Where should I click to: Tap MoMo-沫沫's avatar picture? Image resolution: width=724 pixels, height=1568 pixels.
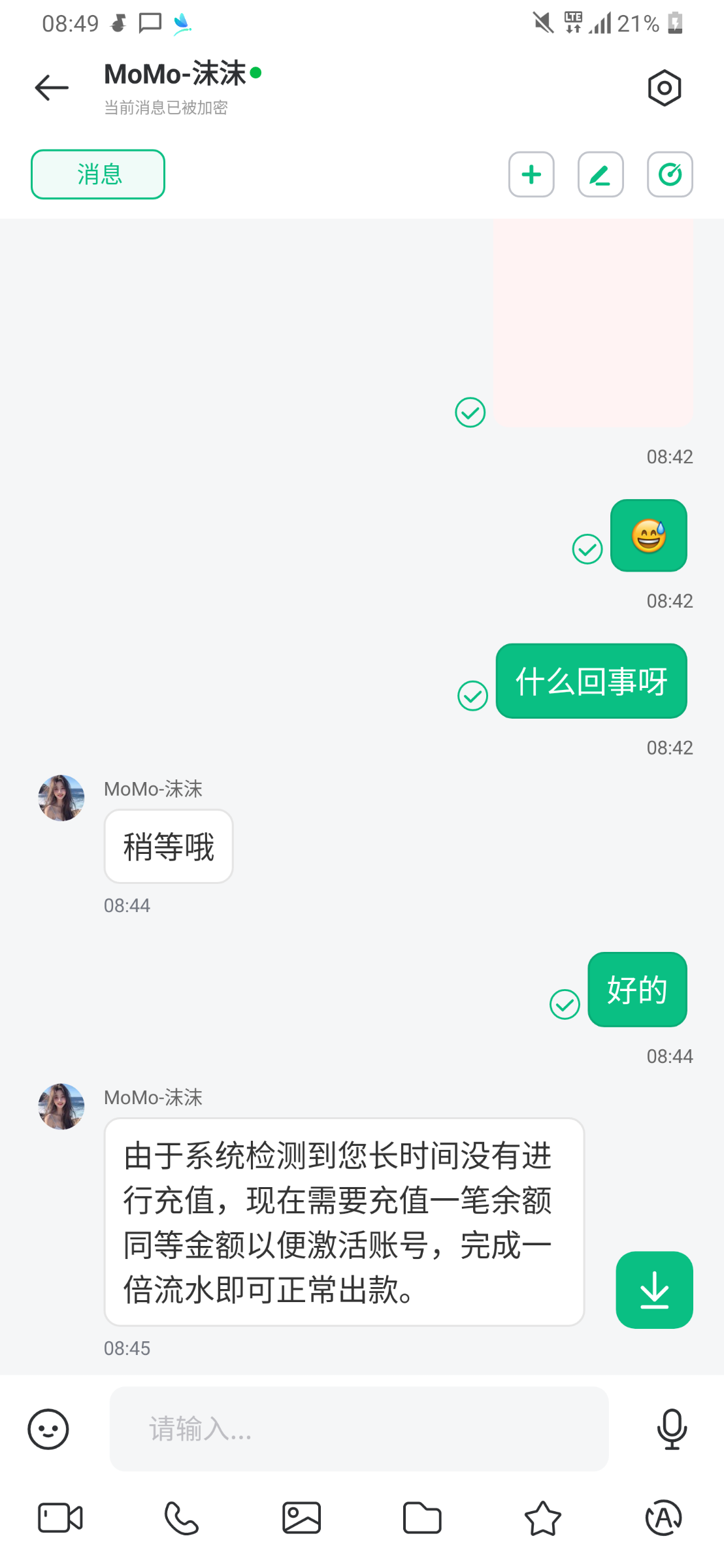tap(60, 1107)
